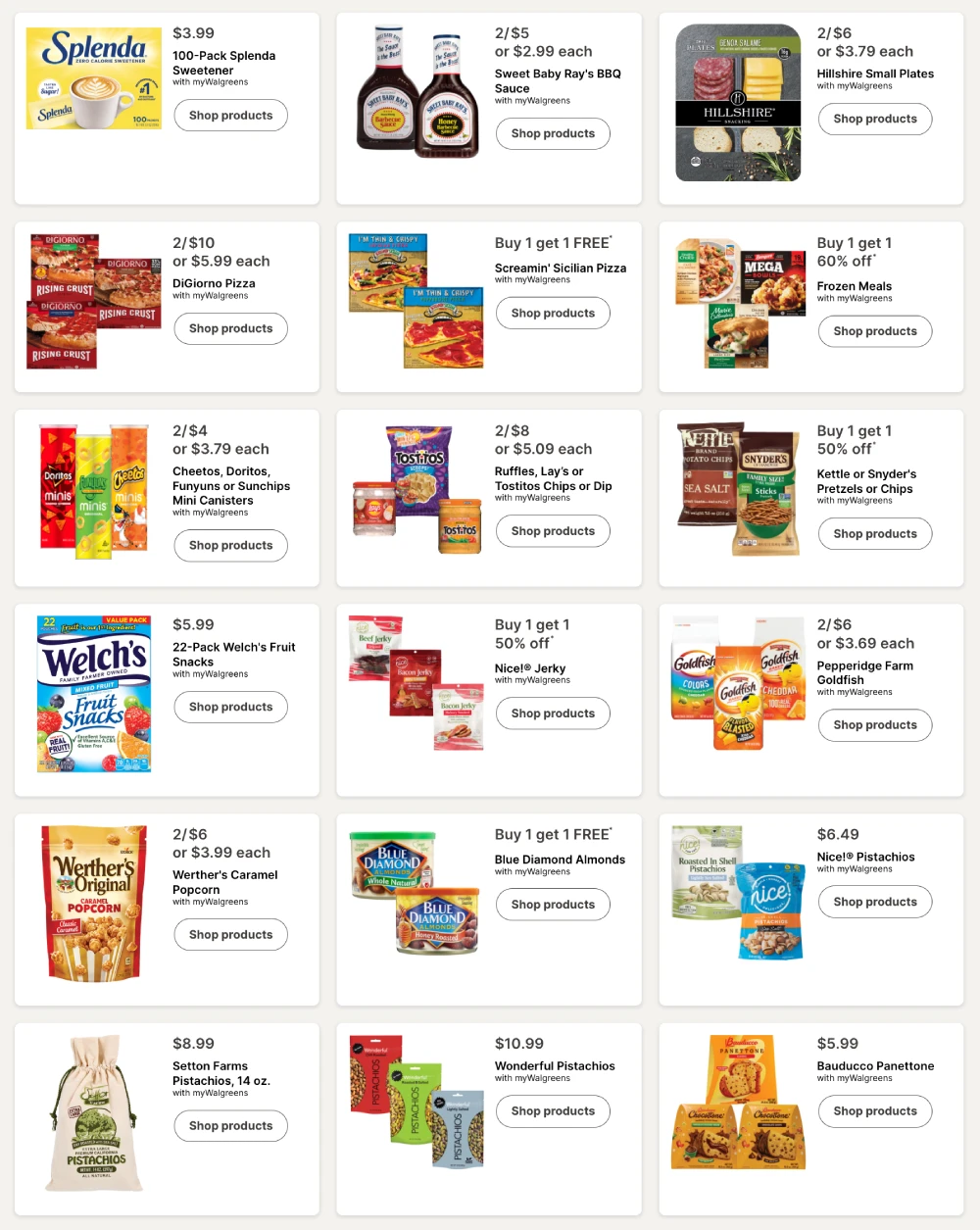Shop products for Sweet Baby Ray's BBQ Sauce
Screen dimensions: 980x1230
pyautogui.click(x=553, y=133)
